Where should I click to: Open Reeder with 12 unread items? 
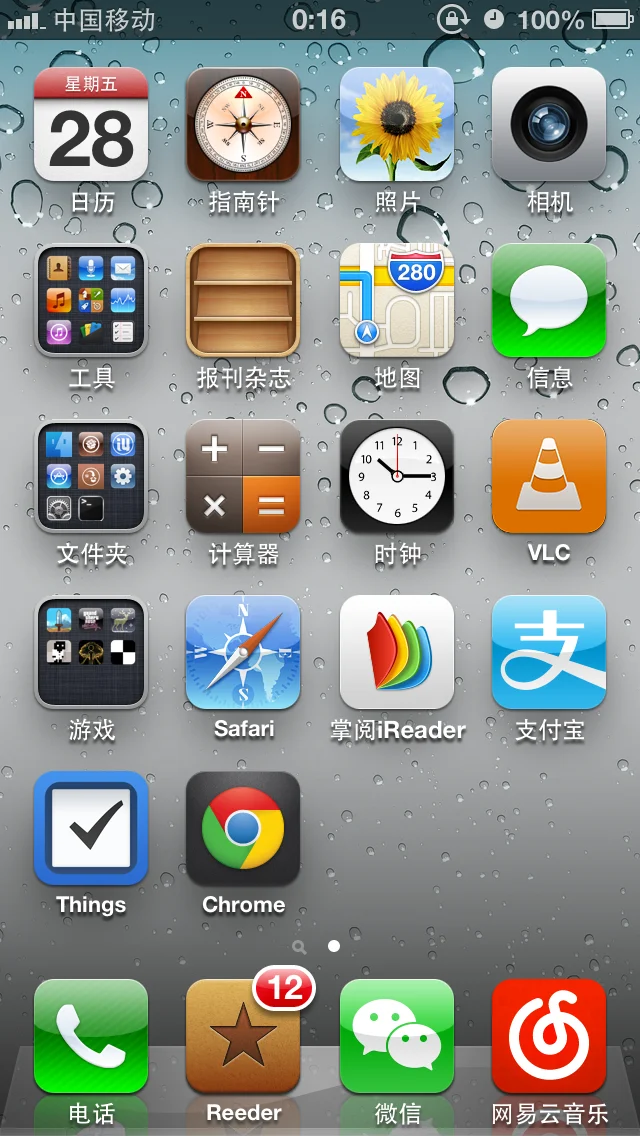pos(243,1037)
